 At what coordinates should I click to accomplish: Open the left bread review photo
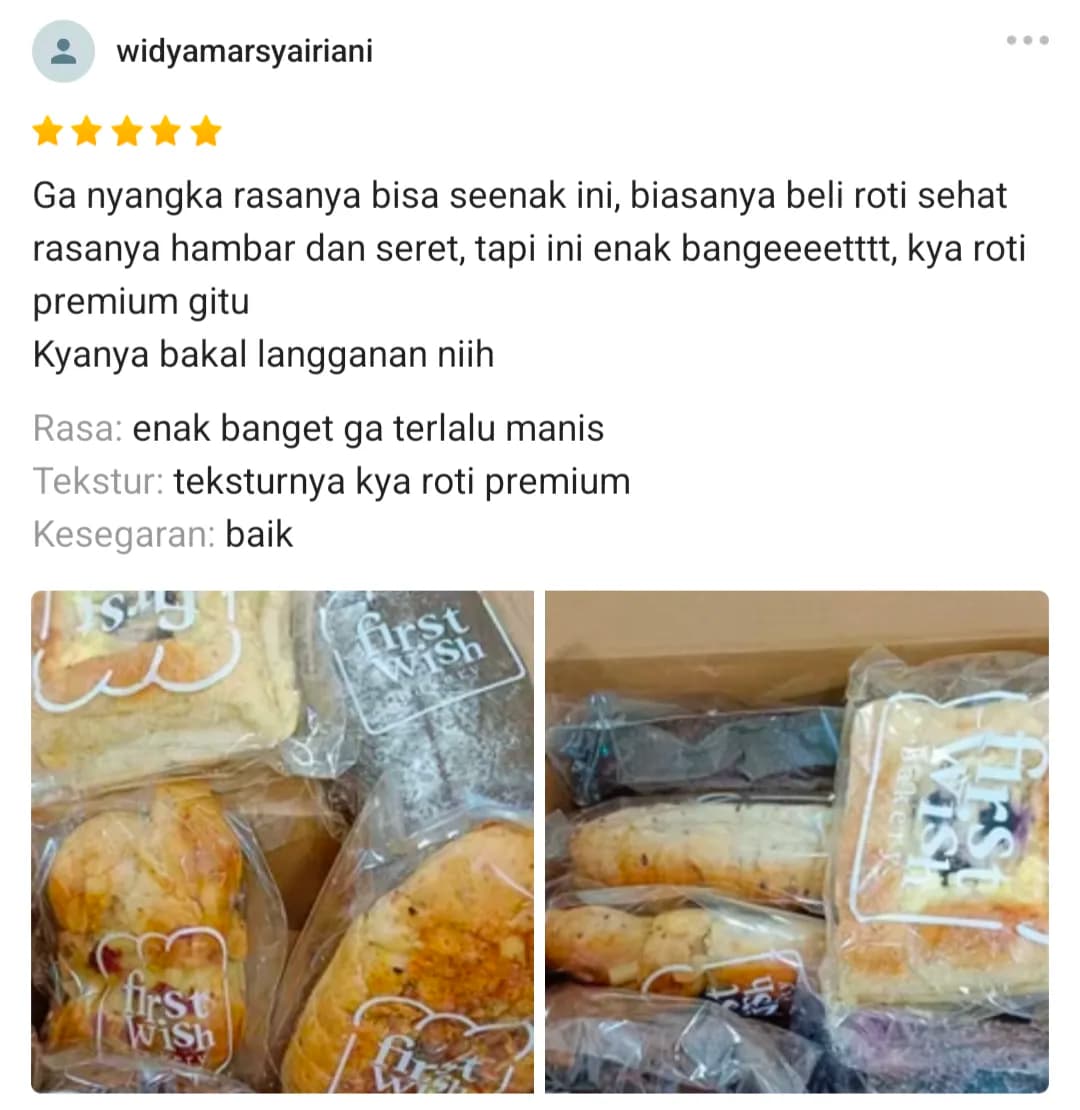click(283, 843)
